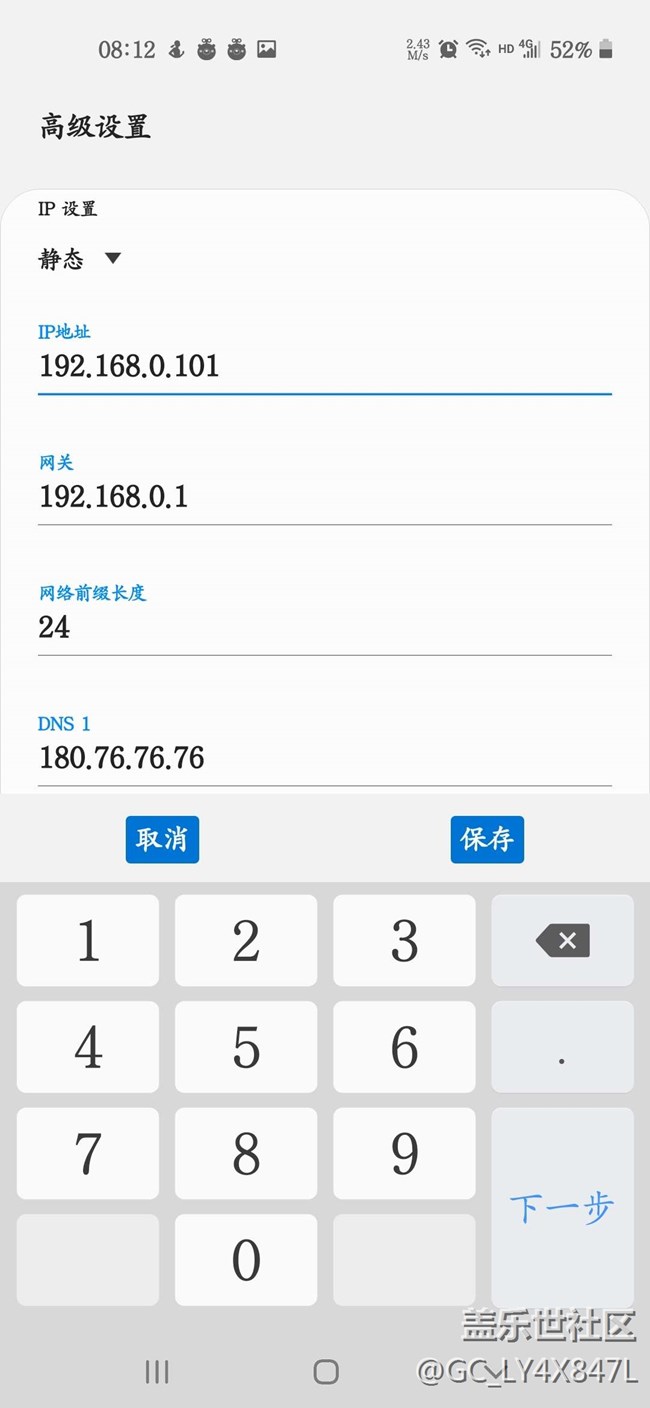Delete a character with the backspace key

tap(562, 940)
